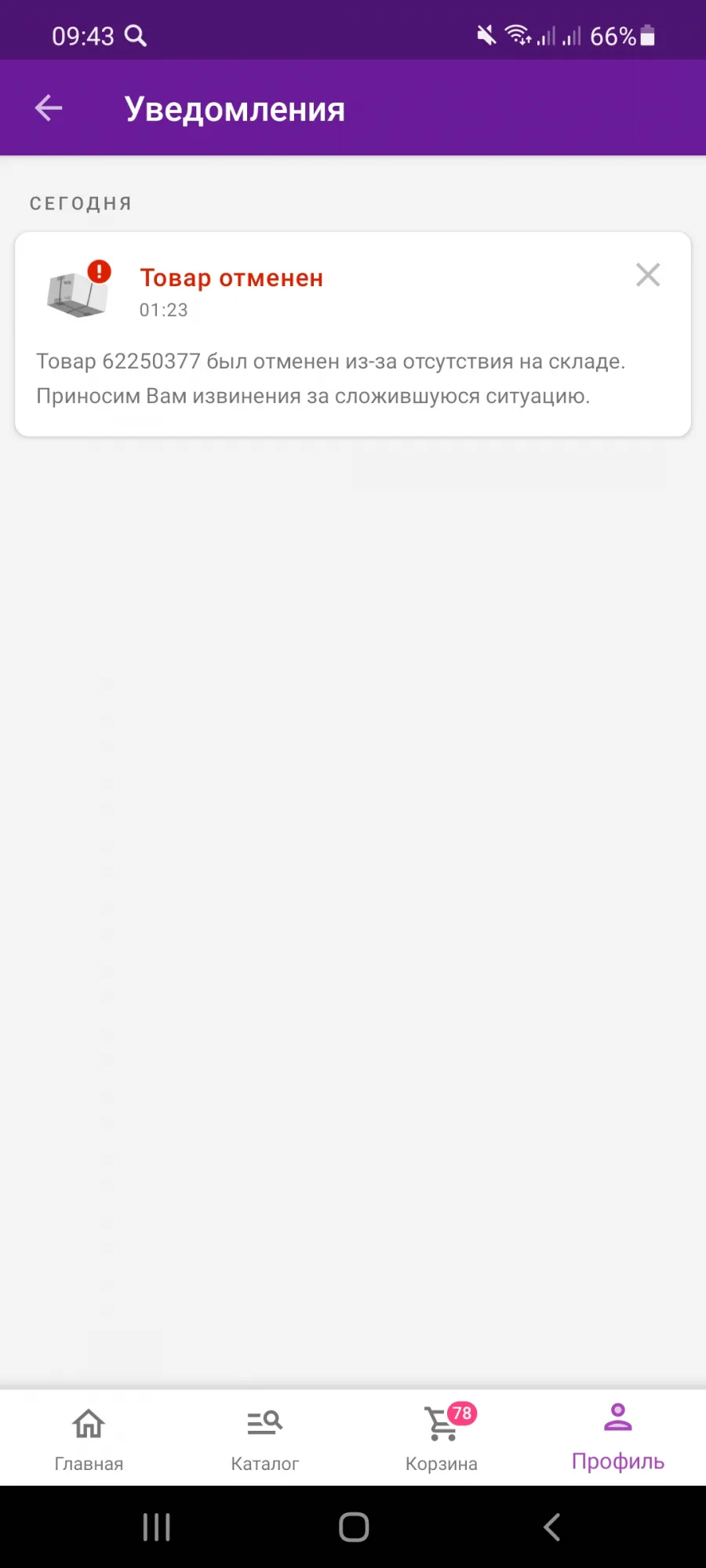Dismiss the Товар отменен notification
Viewport: 706px width, 1568px height.
coord(648,275)
